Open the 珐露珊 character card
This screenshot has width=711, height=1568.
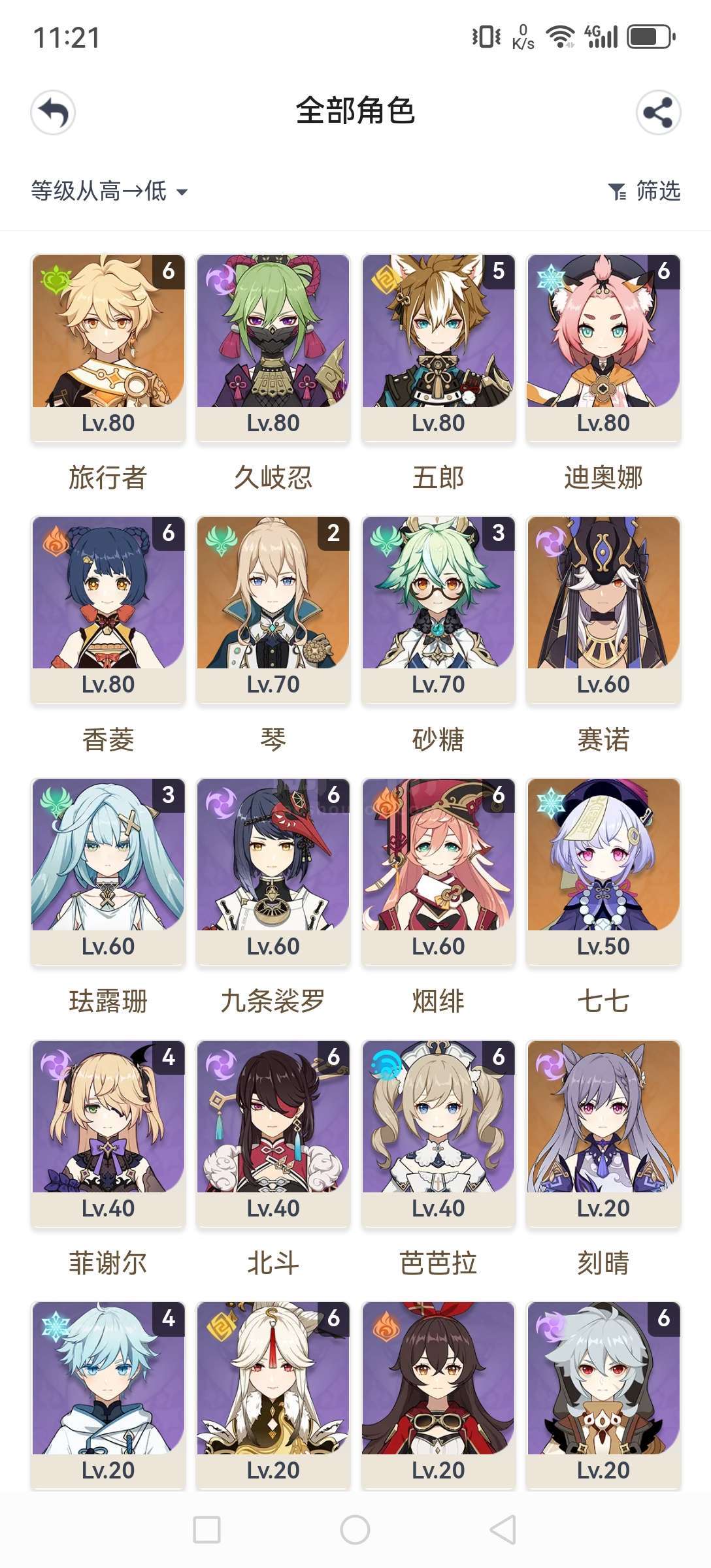click(x=108, y=870)
